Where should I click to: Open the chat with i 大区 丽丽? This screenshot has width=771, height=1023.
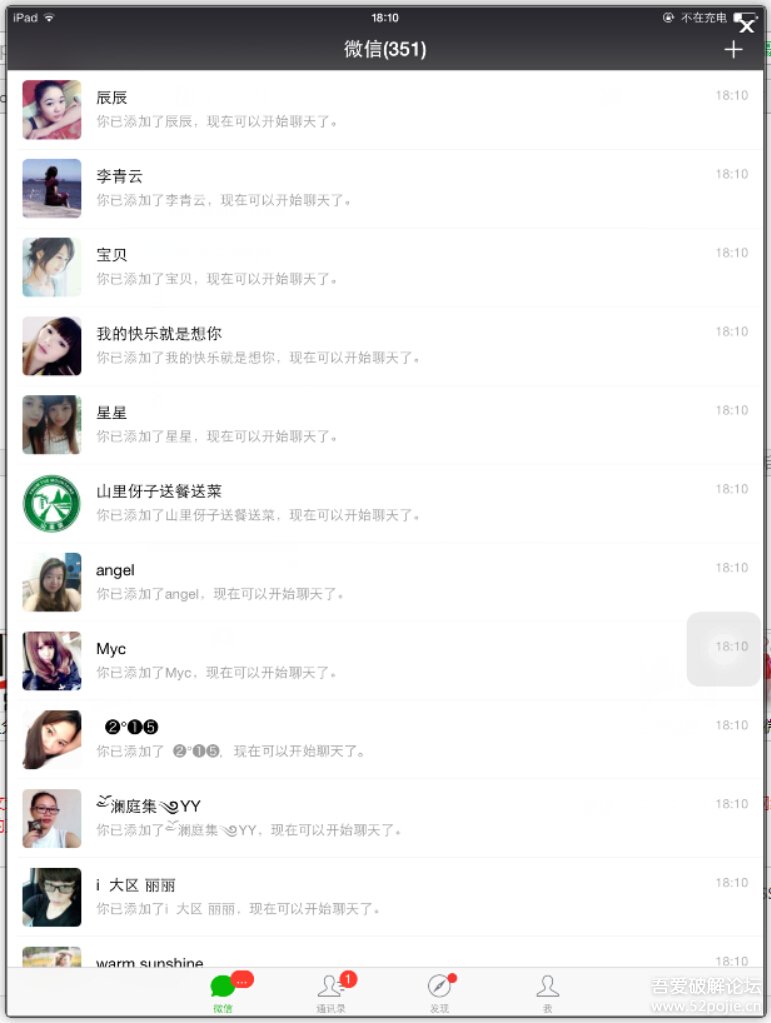[385, 896]
